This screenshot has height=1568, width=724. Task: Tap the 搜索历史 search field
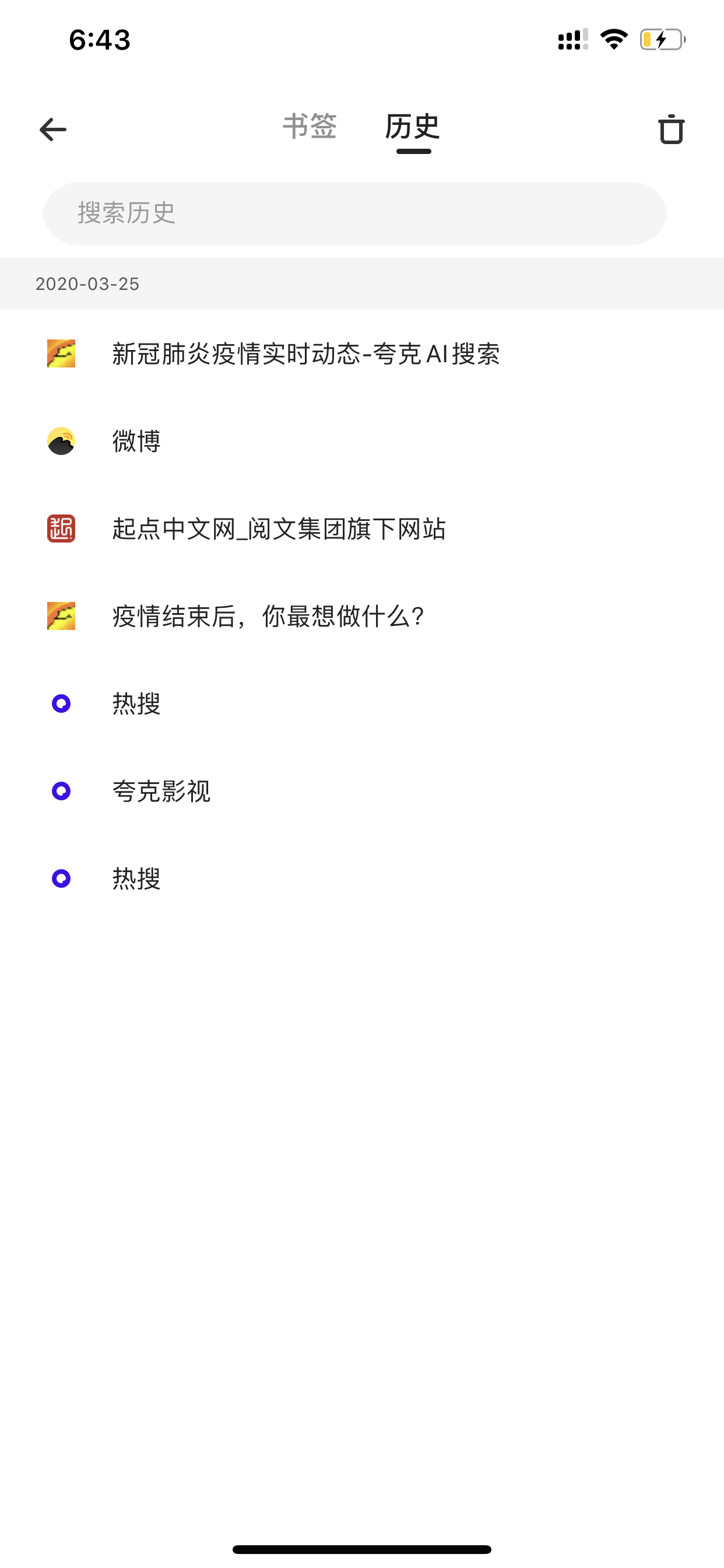[354, 213]
